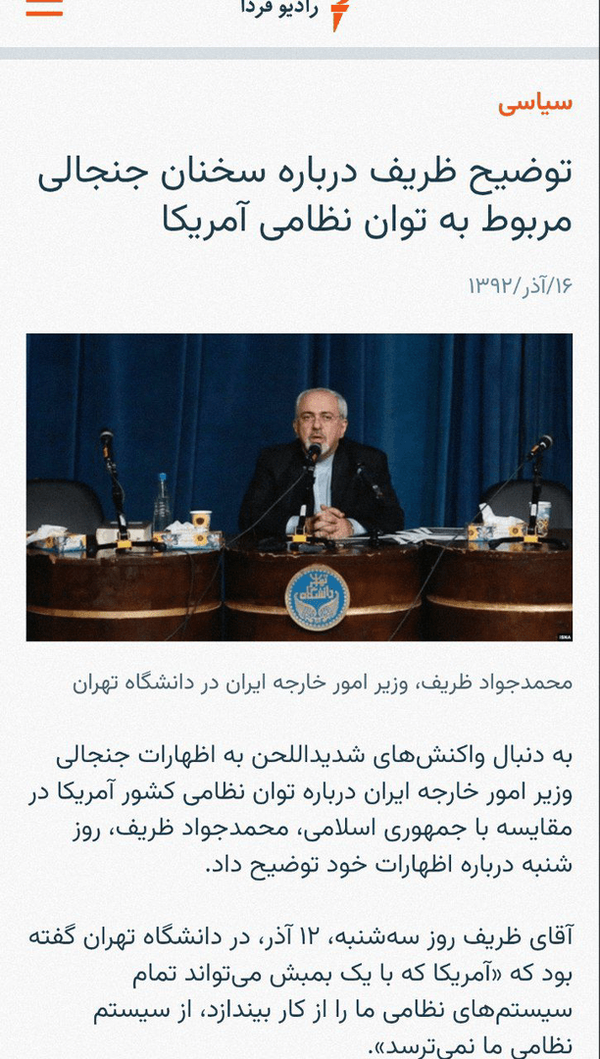The width and height of the screenshot is (600, 1059).
Task: Open the سیاسی category link
Action: 535,104
